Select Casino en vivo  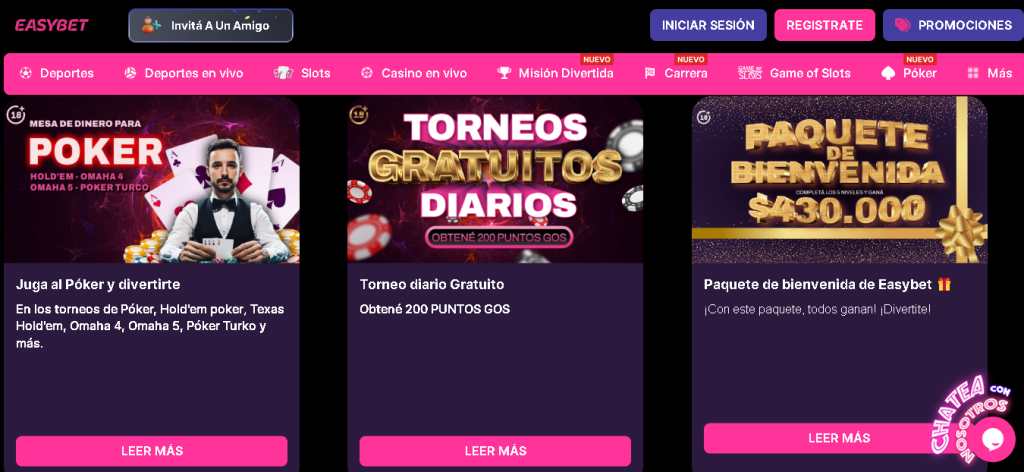point(414,73)
